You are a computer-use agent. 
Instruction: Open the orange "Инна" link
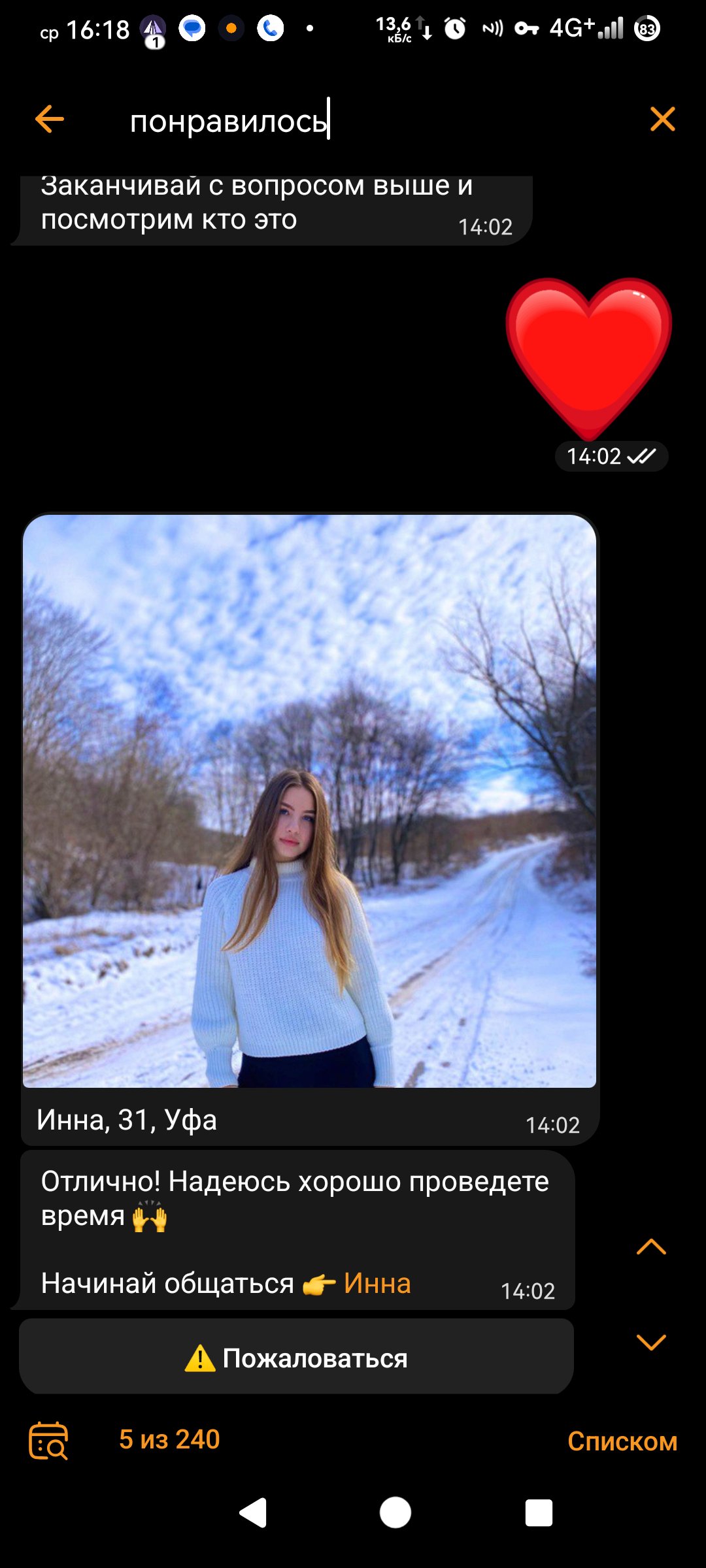(377, 1283)
